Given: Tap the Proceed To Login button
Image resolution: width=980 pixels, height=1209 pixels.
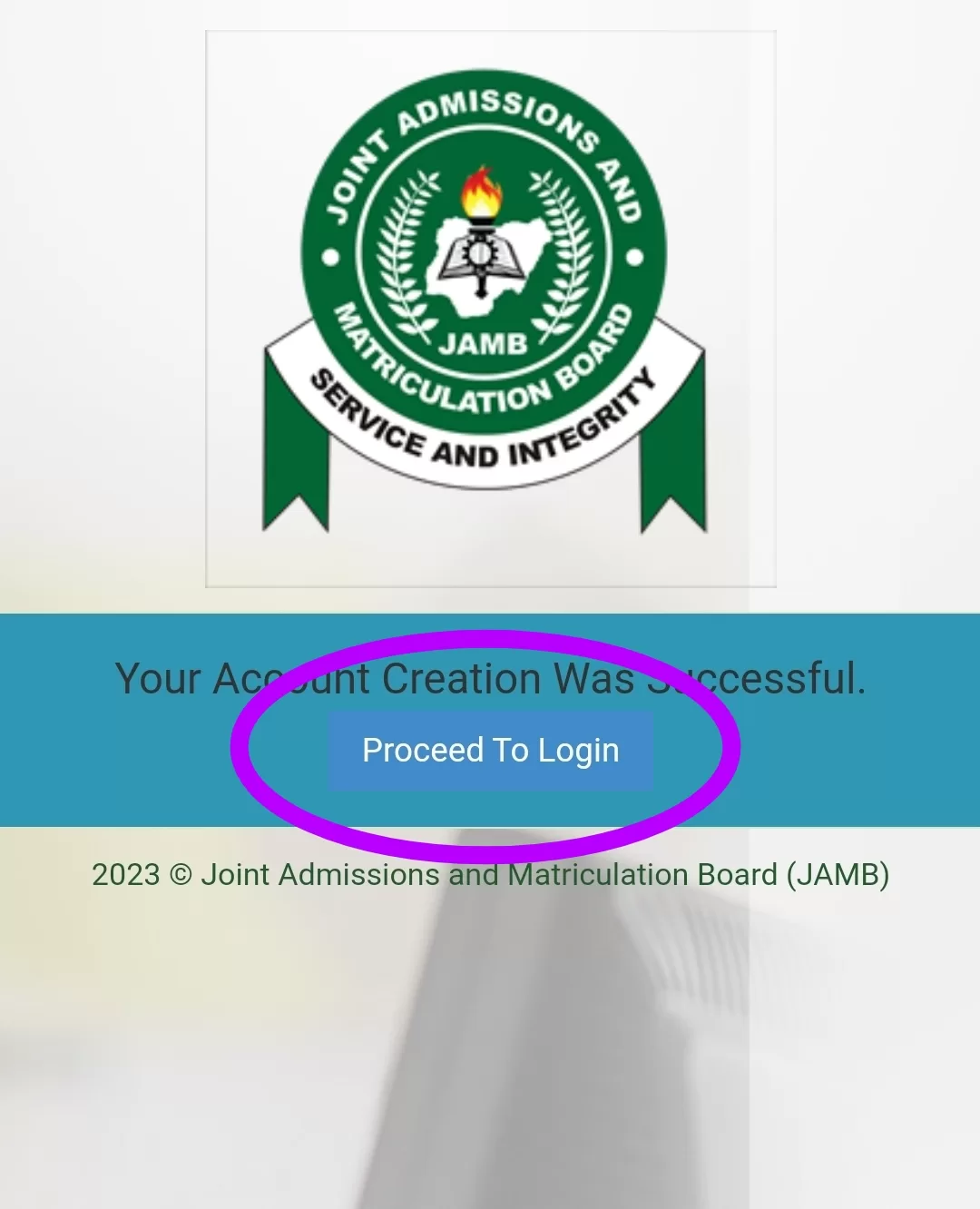Looking at the screenshot, I should pyautogui.click(x=491, y=751).
